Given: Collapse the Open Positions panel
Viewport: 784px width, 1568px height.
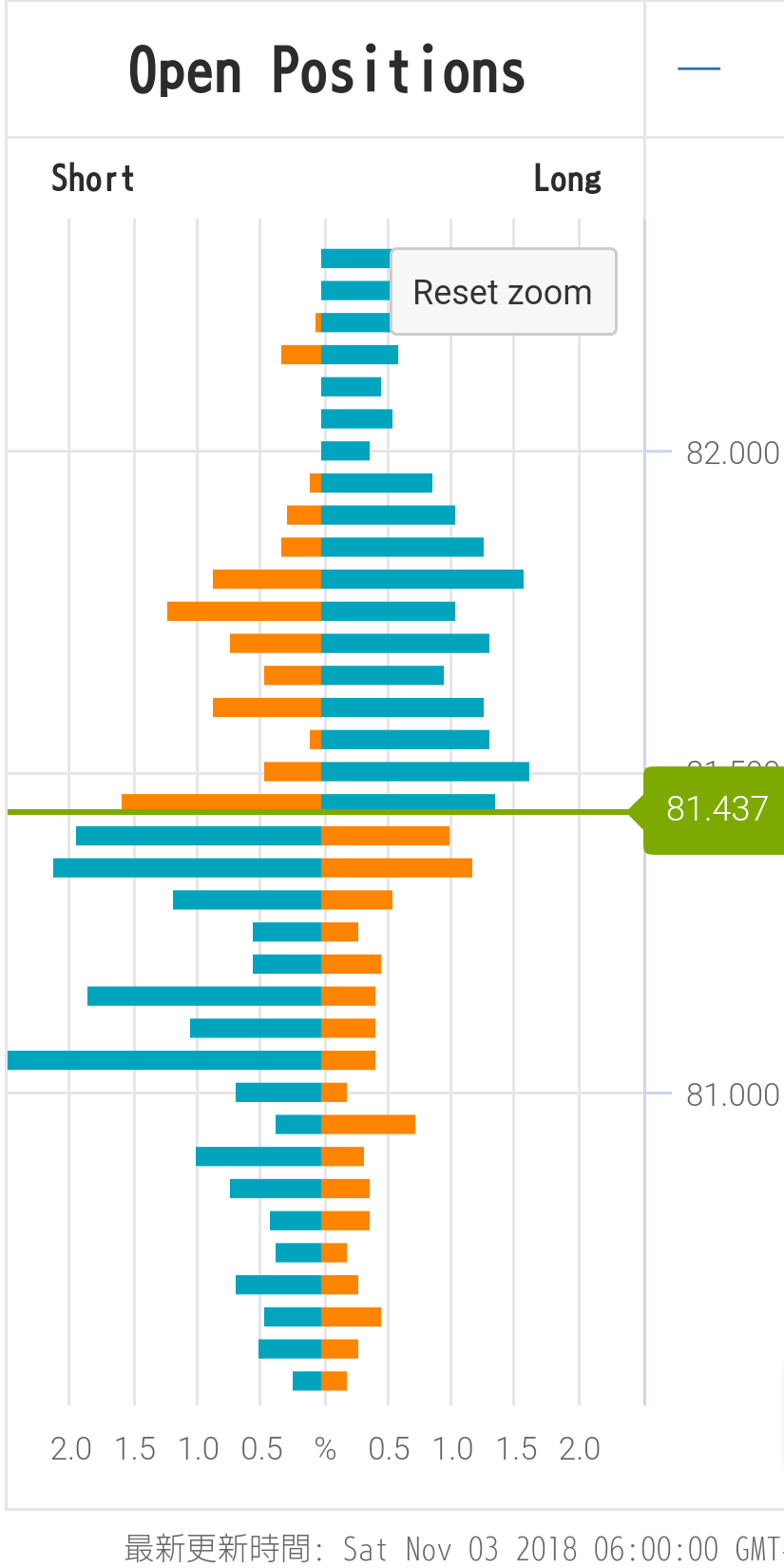Looking at the screenshot, I should [698, 69].
